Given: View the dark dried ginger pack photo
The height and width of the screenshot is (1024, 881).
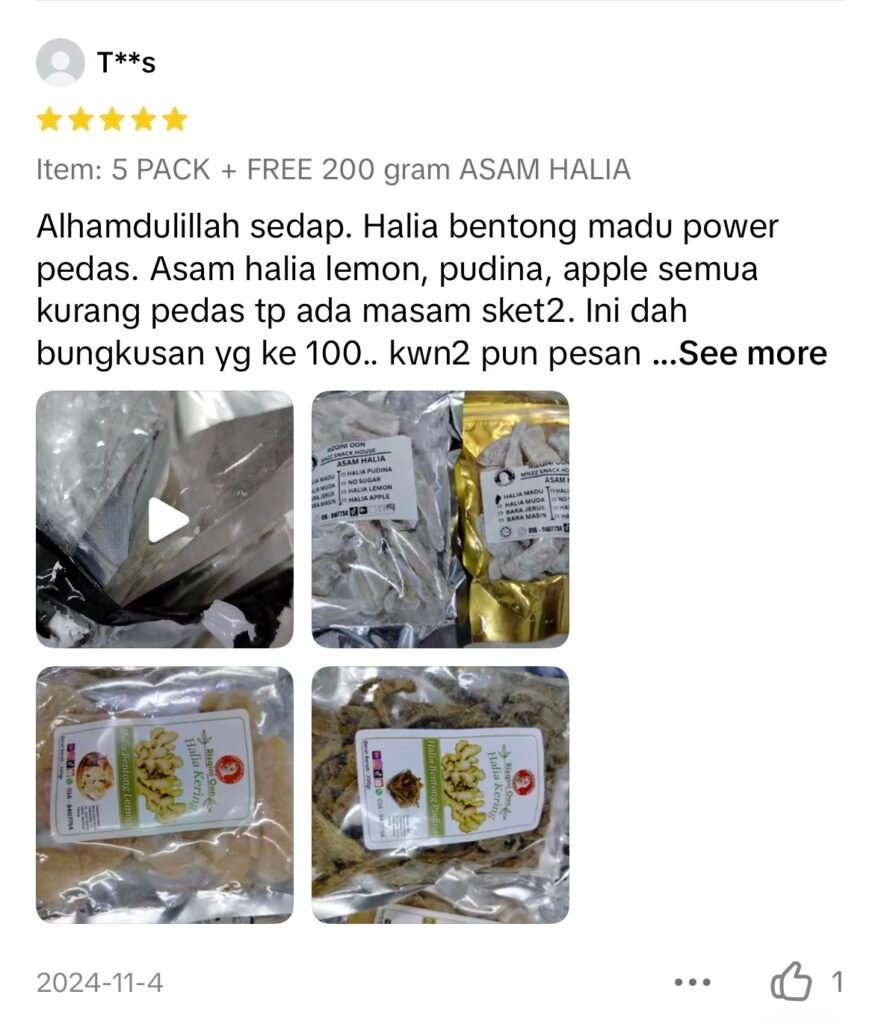Looking at the screenshot, I should [440, 795].
